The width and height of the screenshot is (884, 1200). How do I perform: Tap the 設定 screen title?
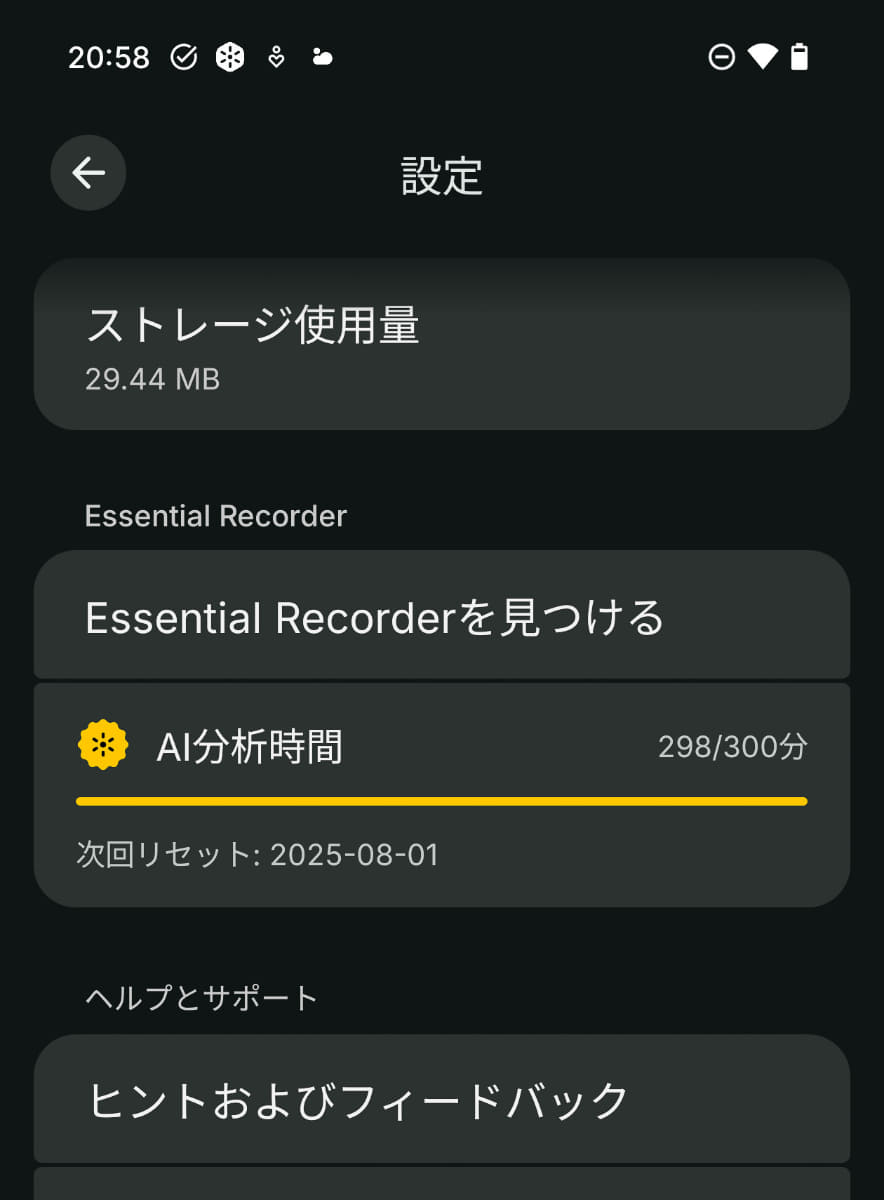[x=442, y=177]
